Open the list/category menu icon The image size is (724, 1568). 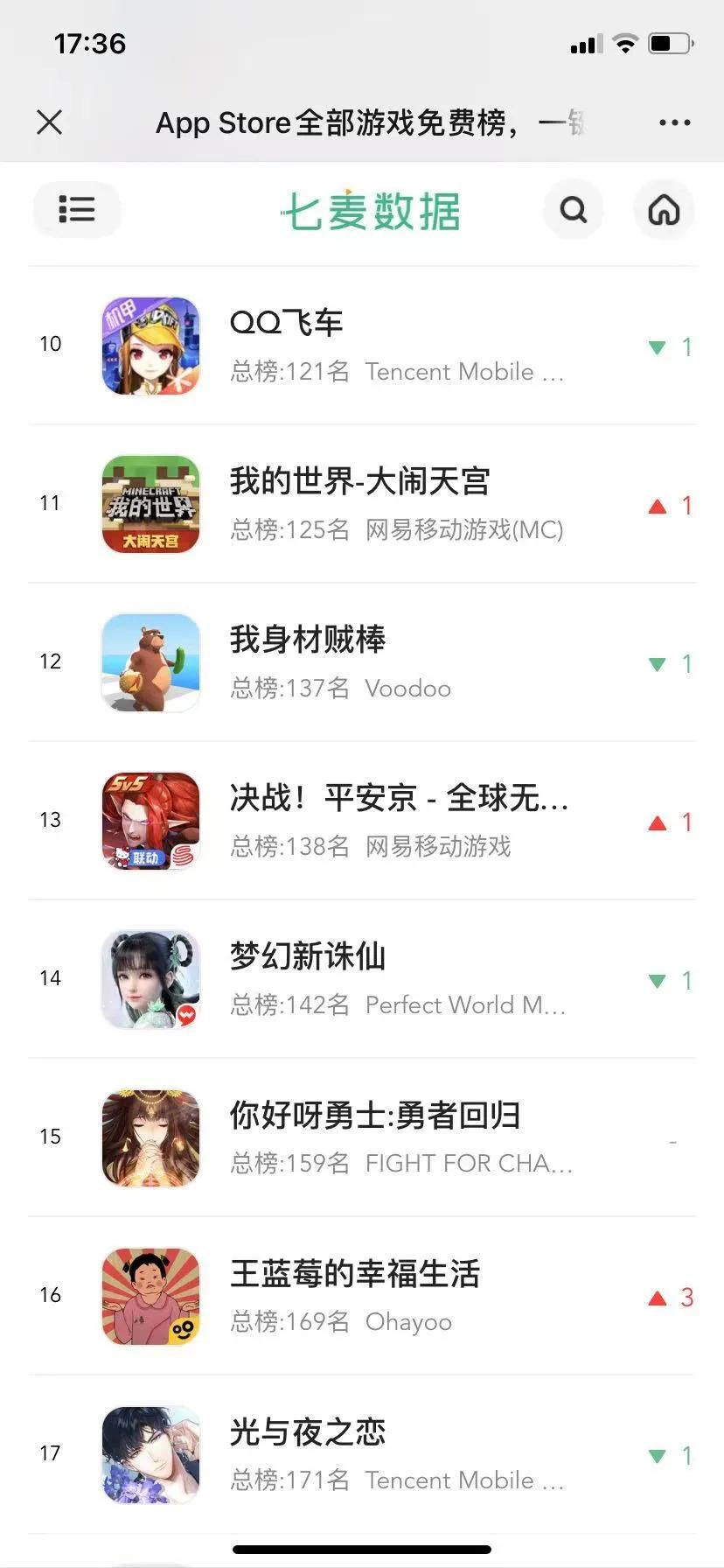pyautogui.click(x=77, y=209)
